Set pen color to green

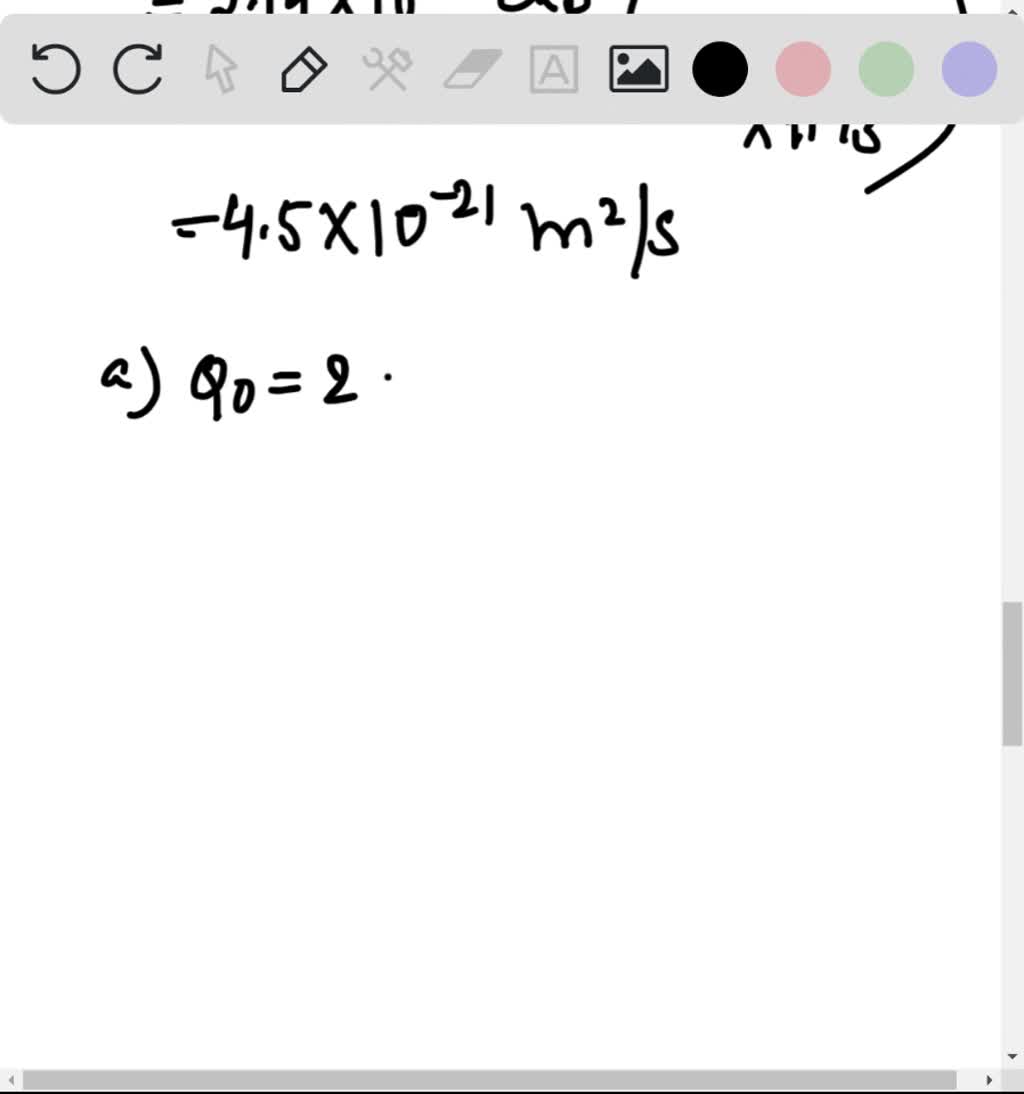[886, 70]
